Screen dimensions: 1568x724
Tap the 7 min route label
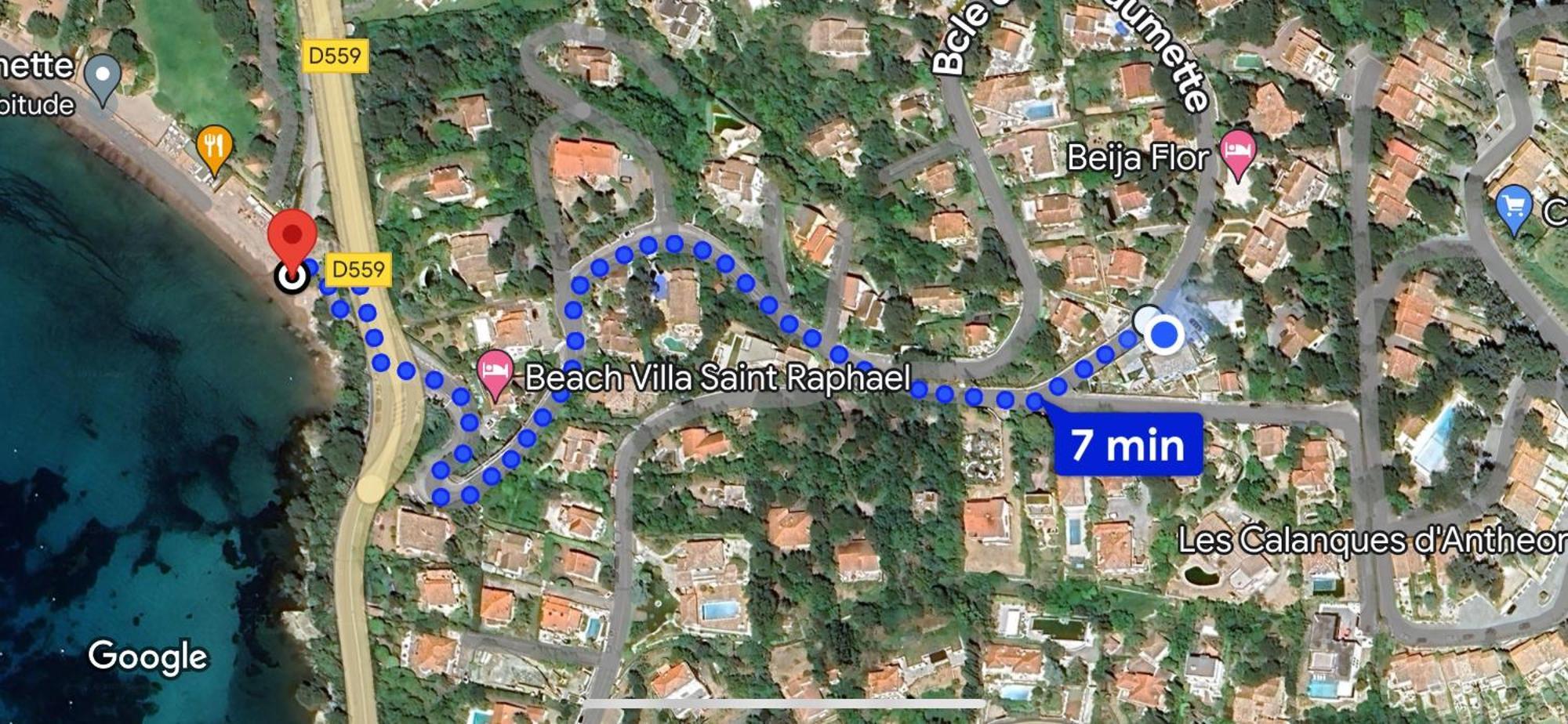point(1127,444)
